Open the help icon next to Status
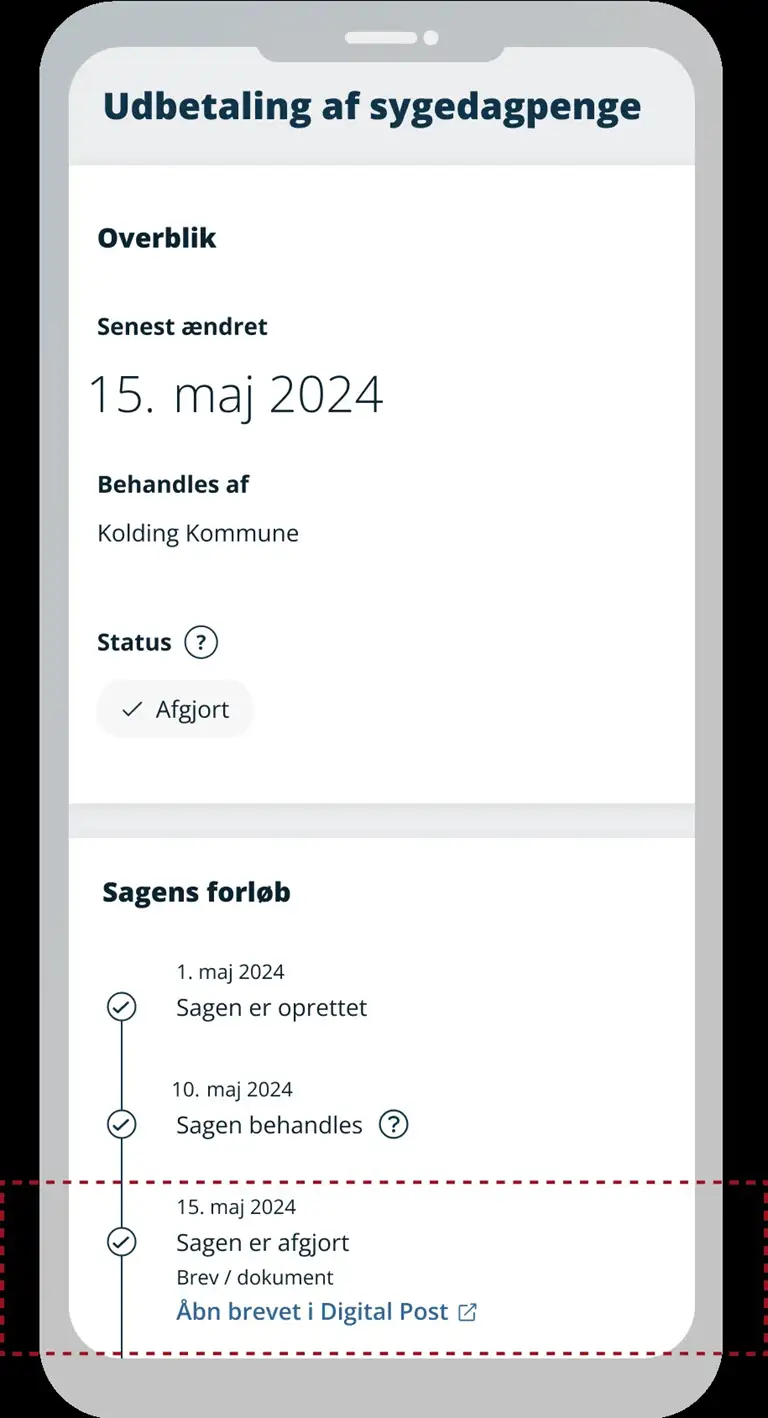This screenshot has height=1418, width=768. [x=201, y=642]
